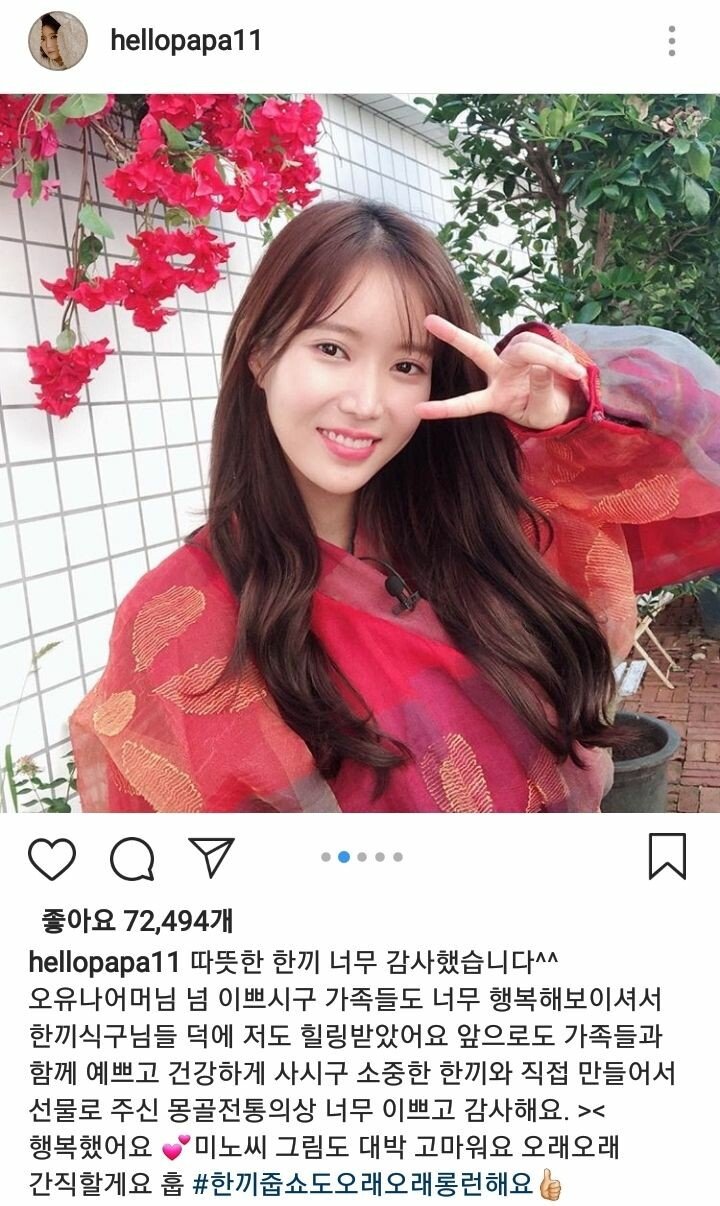
Task: Bookmark this post
Action: (x=667, y=857)
